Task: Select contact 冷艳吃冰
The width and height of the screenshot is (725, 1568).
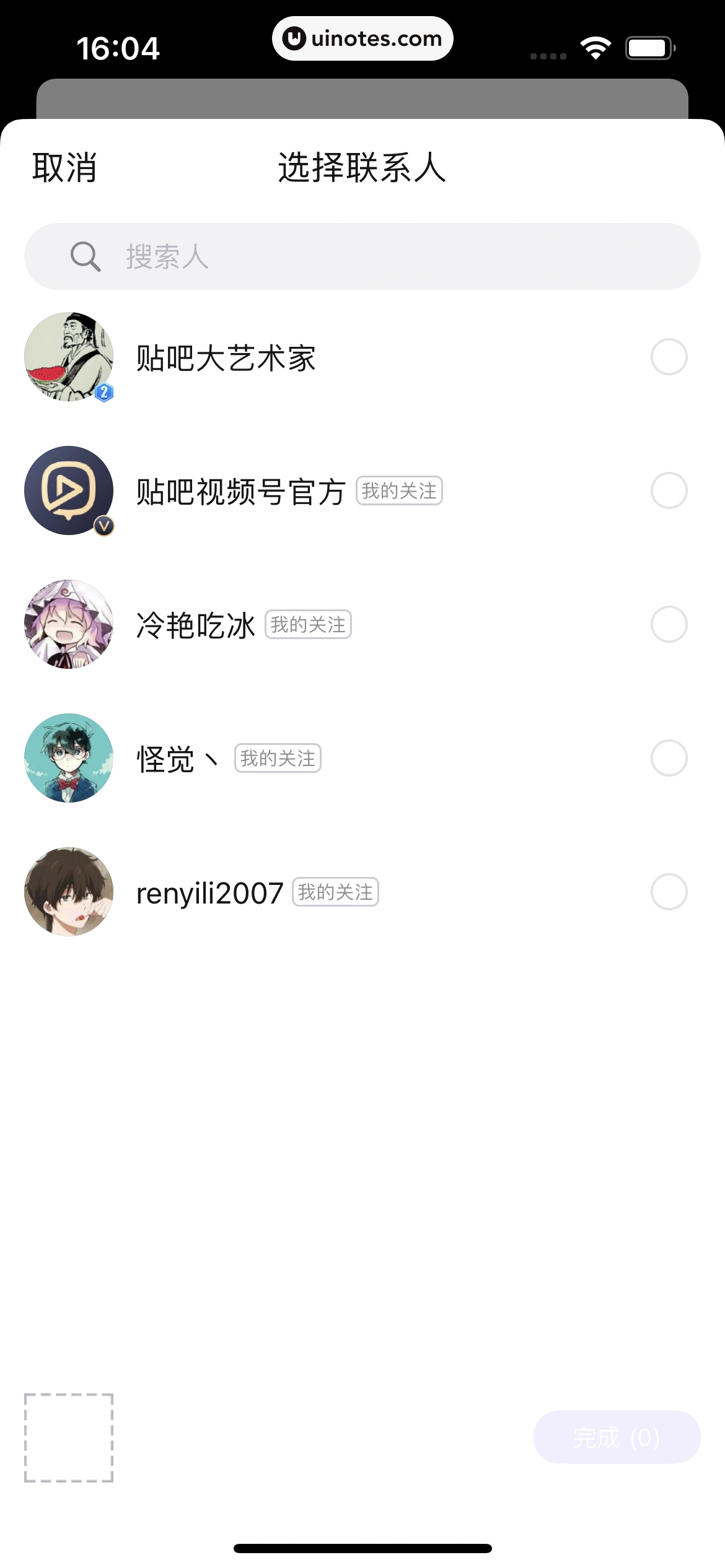Action: click(669, 625)
